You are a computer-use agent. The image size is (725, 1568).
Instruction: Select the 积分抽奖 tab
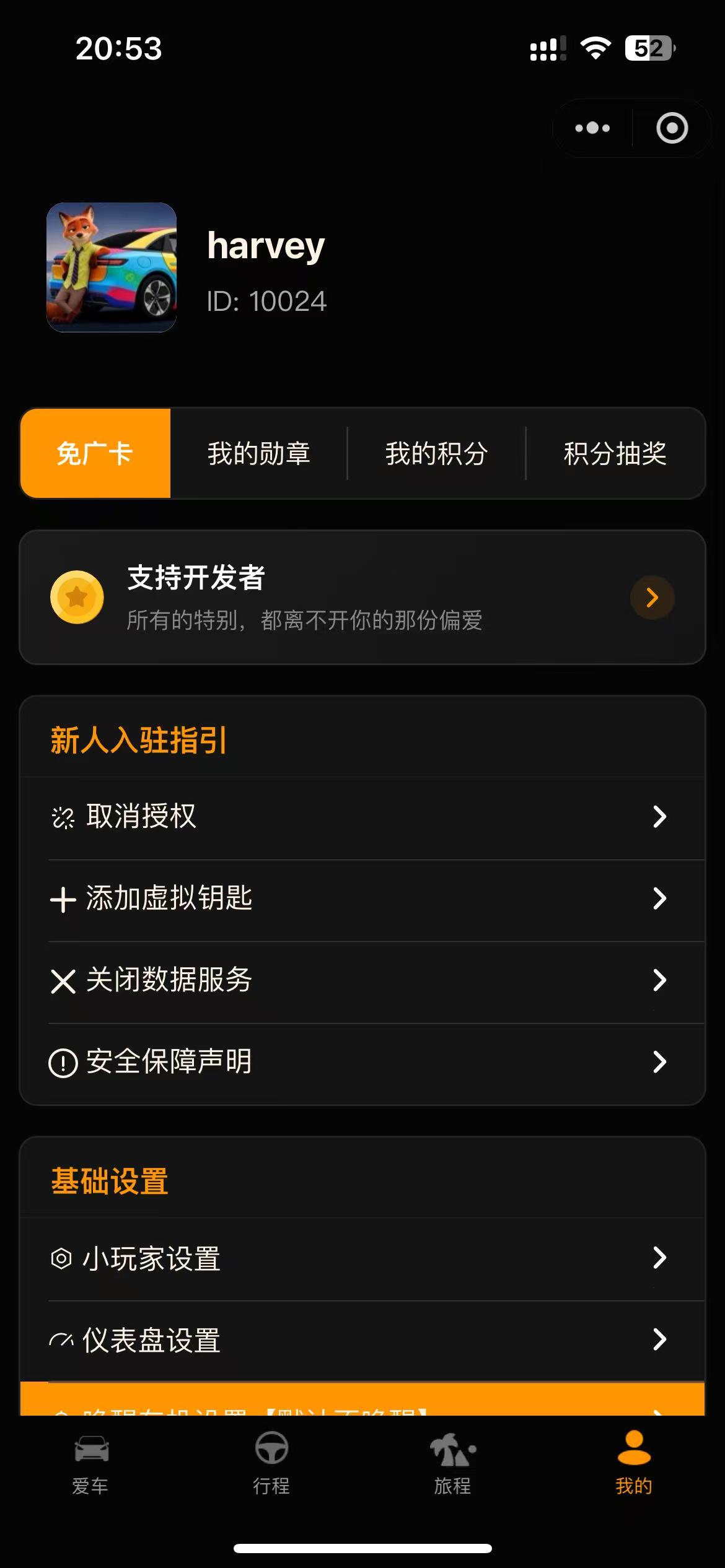coord(615,453)
